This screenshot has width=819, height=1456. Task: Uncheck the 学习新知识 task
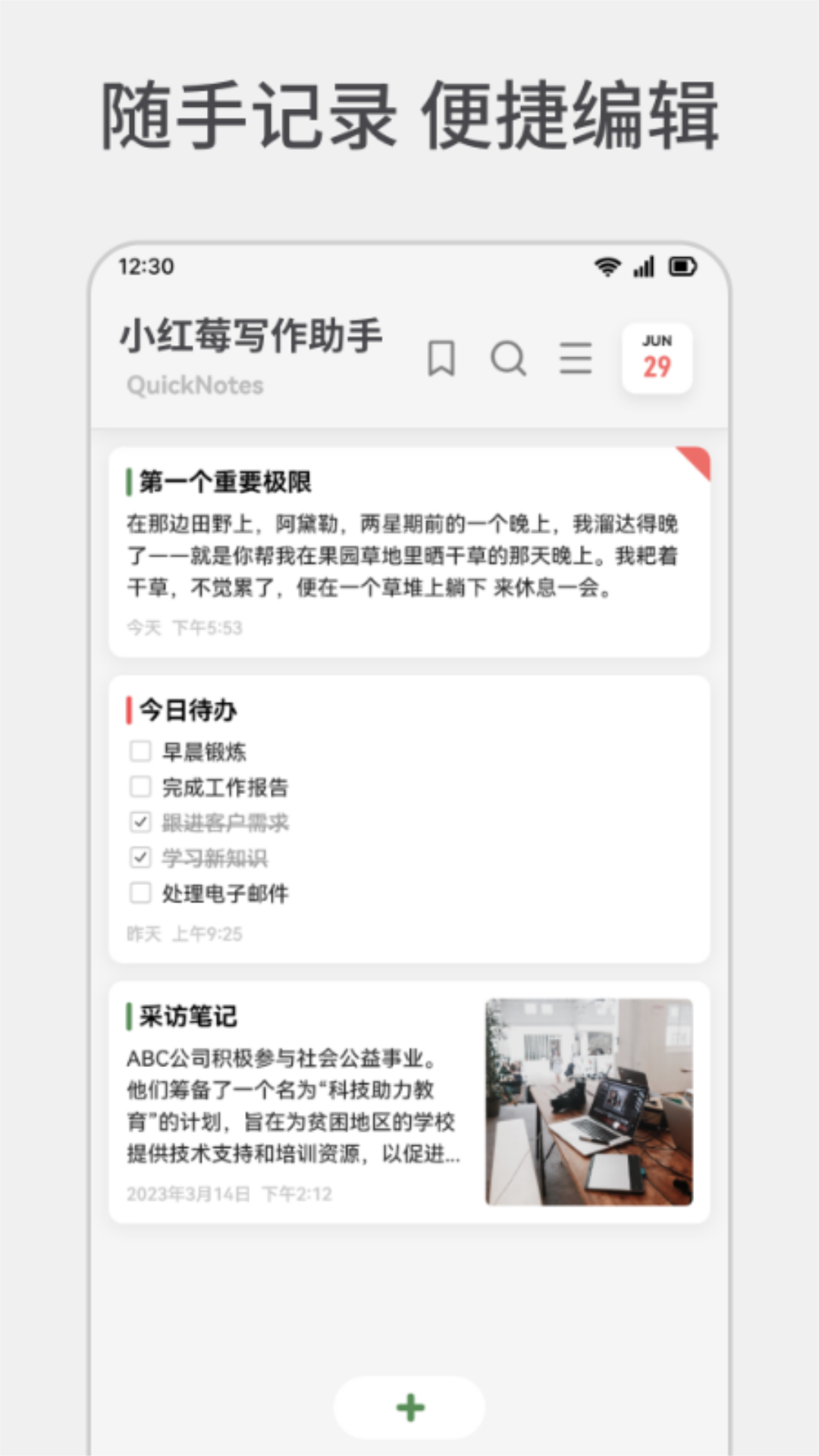coord(140,858)
